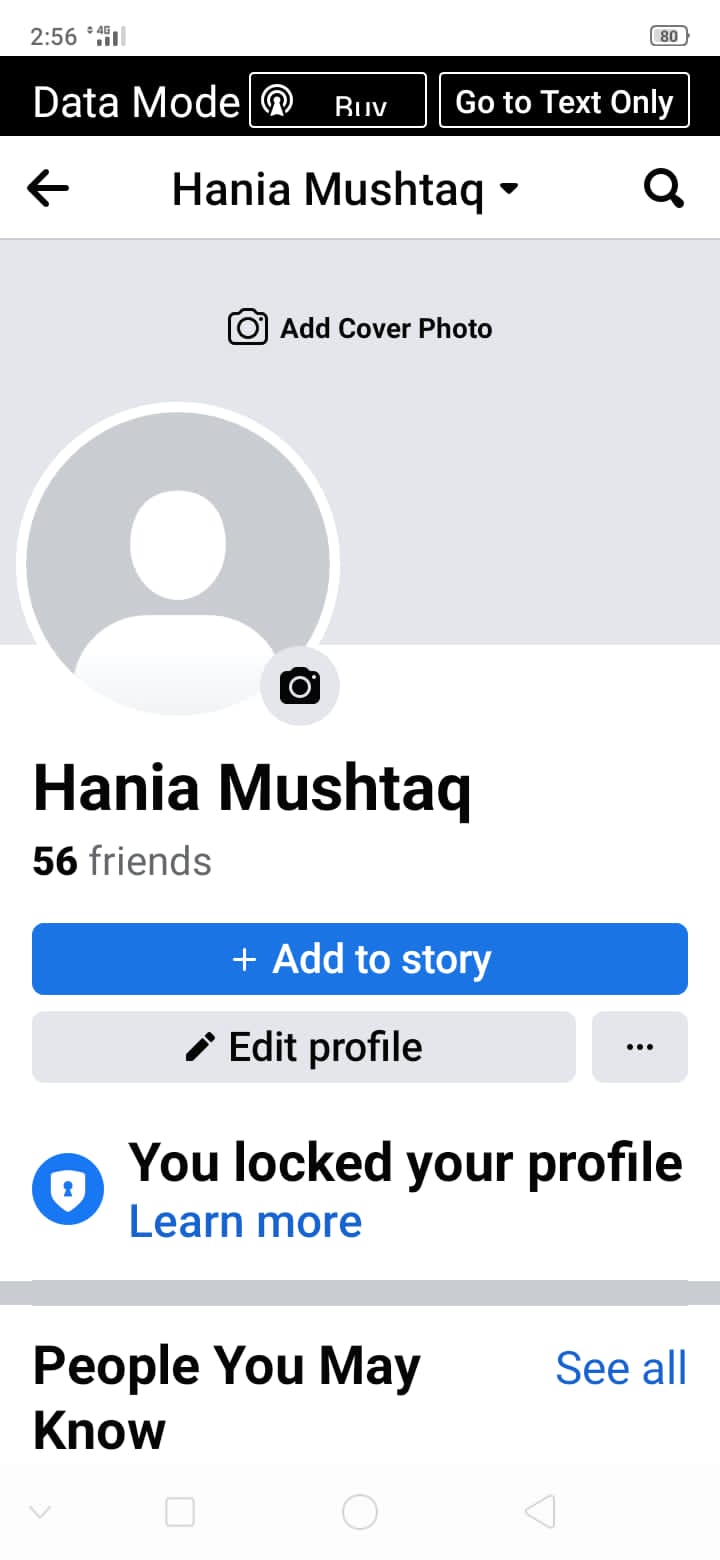Image resolution: width=720 pixels, height=1560 pixels.
Task: See all People You May Know
Action: click(x=621, y=1368)
